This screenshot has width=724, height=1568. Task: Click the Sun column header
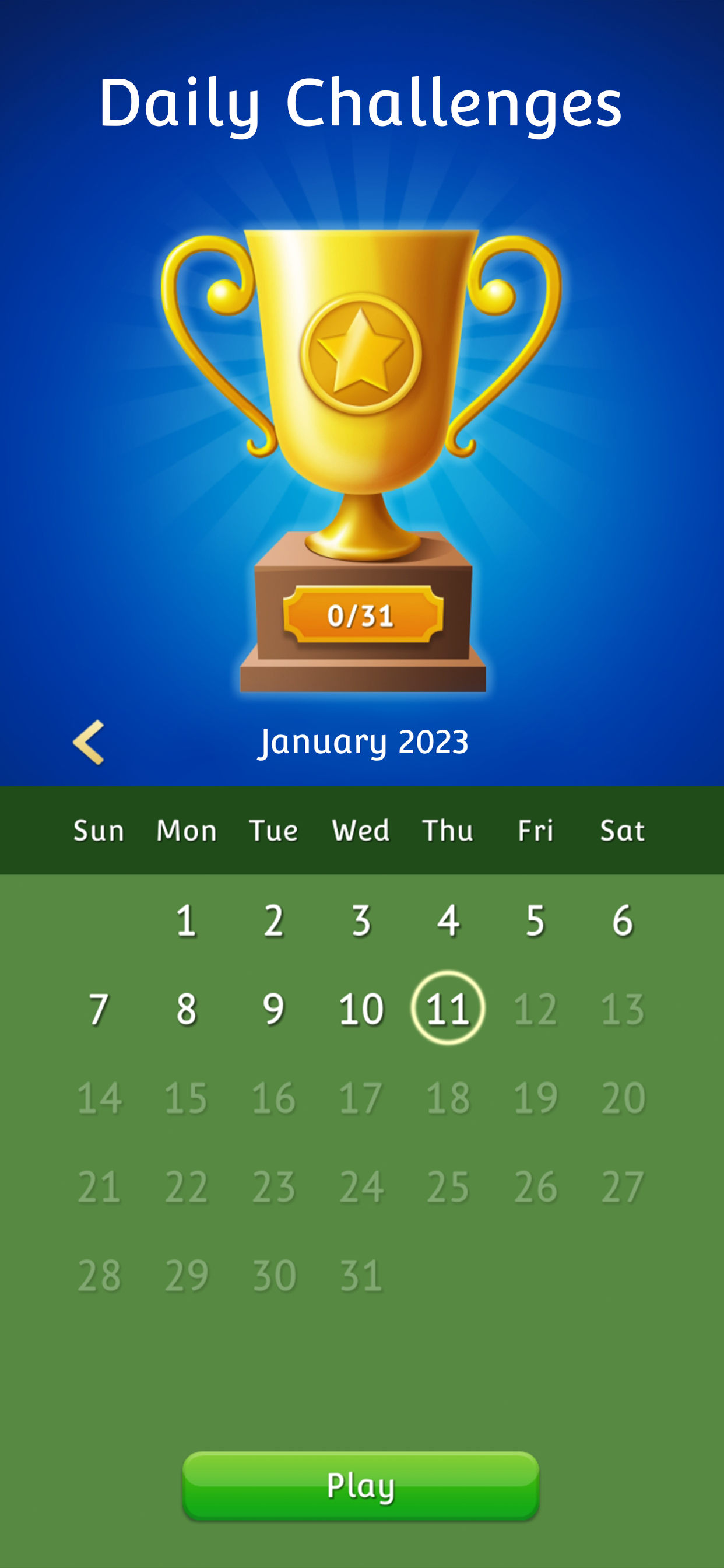[99, 829]
